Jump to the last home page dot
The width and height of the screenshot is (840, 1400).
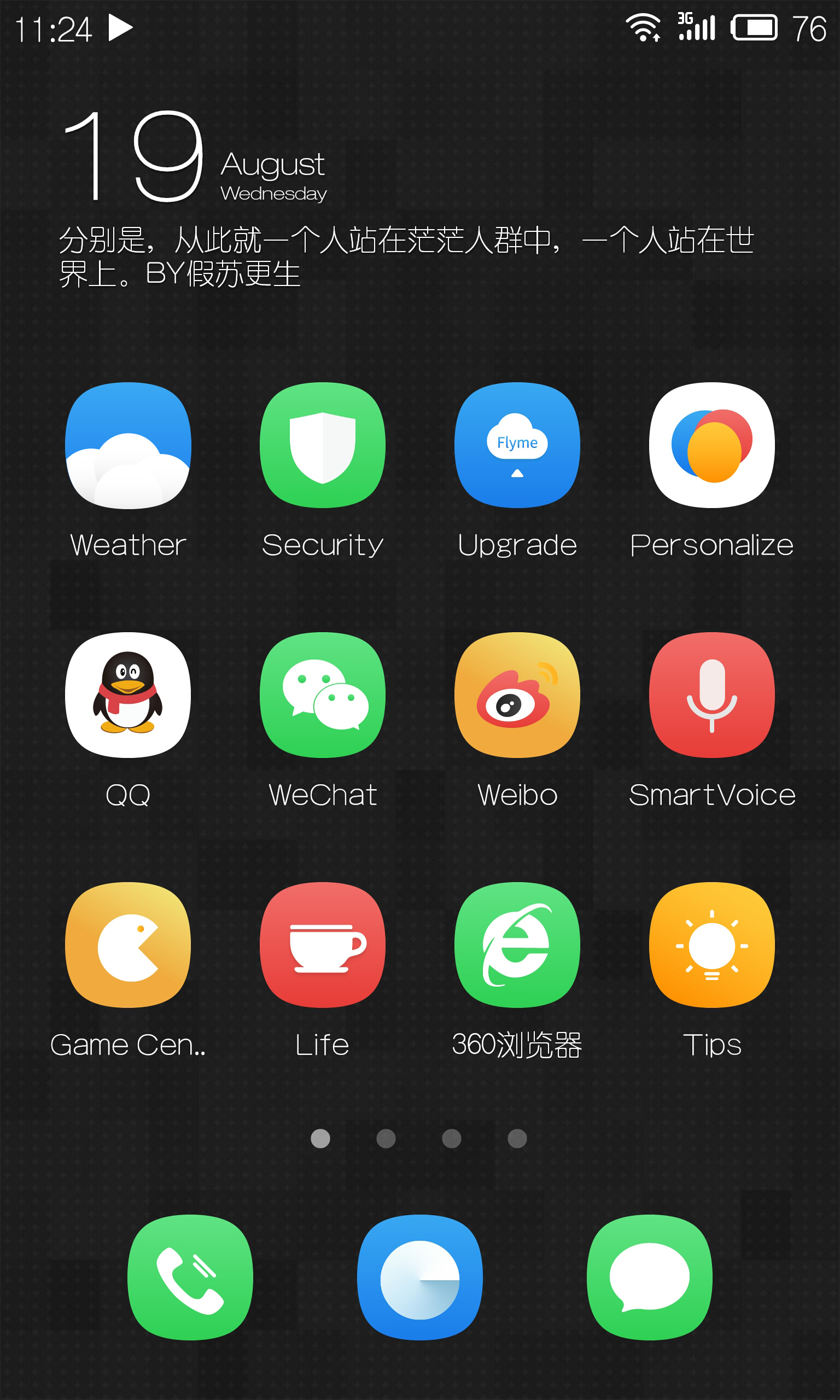tap(517, 1139)
